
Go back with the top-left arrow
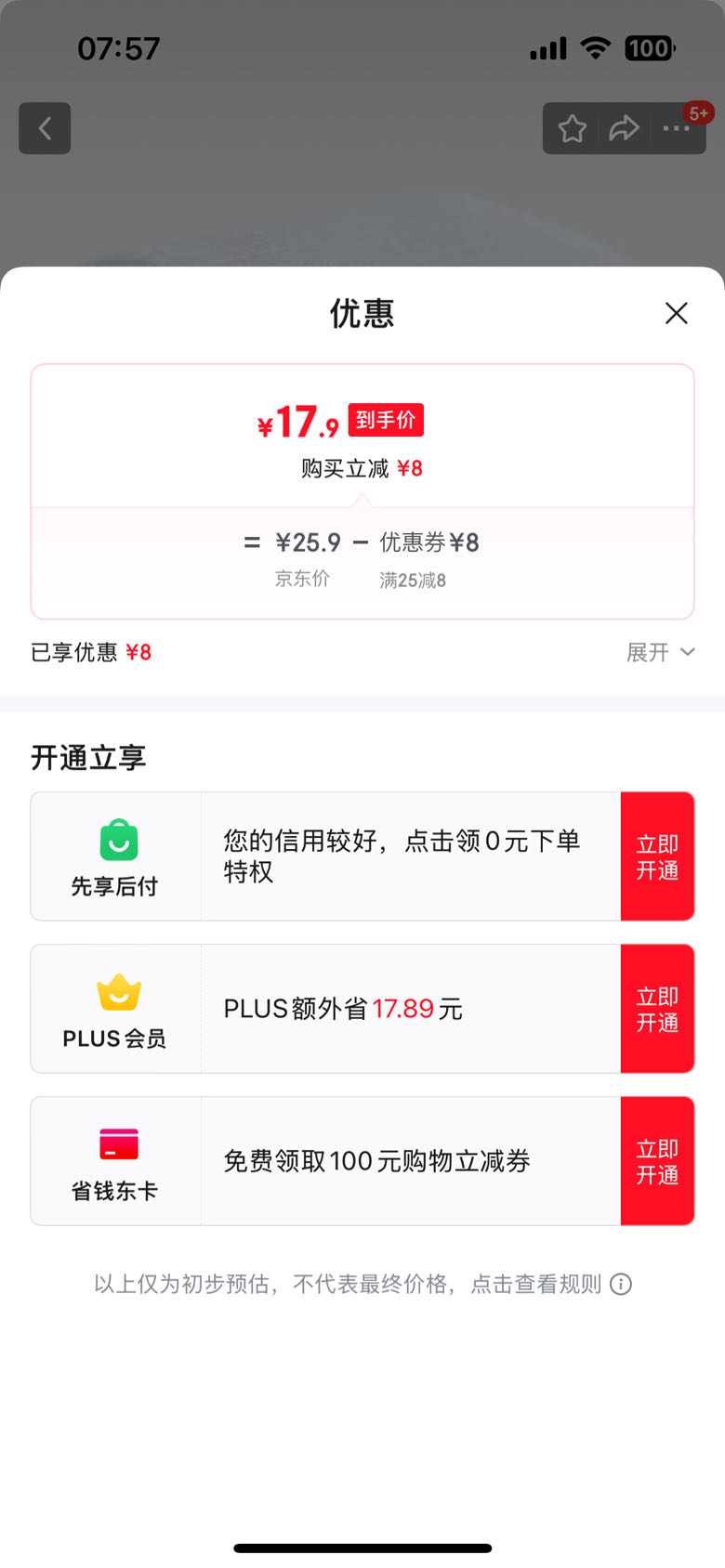click(x=45, y=128)
